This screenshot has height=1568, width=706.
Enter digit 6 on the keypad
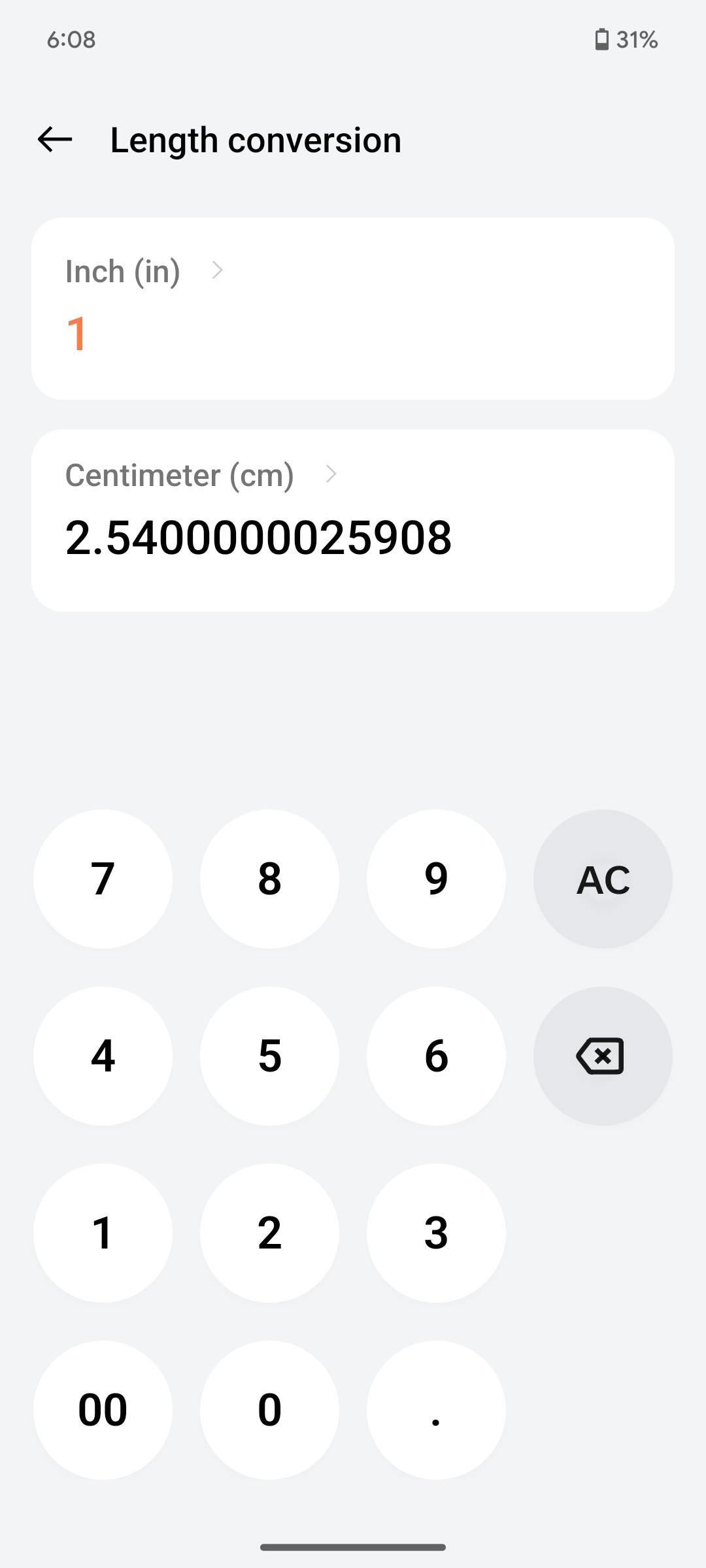436,1056
